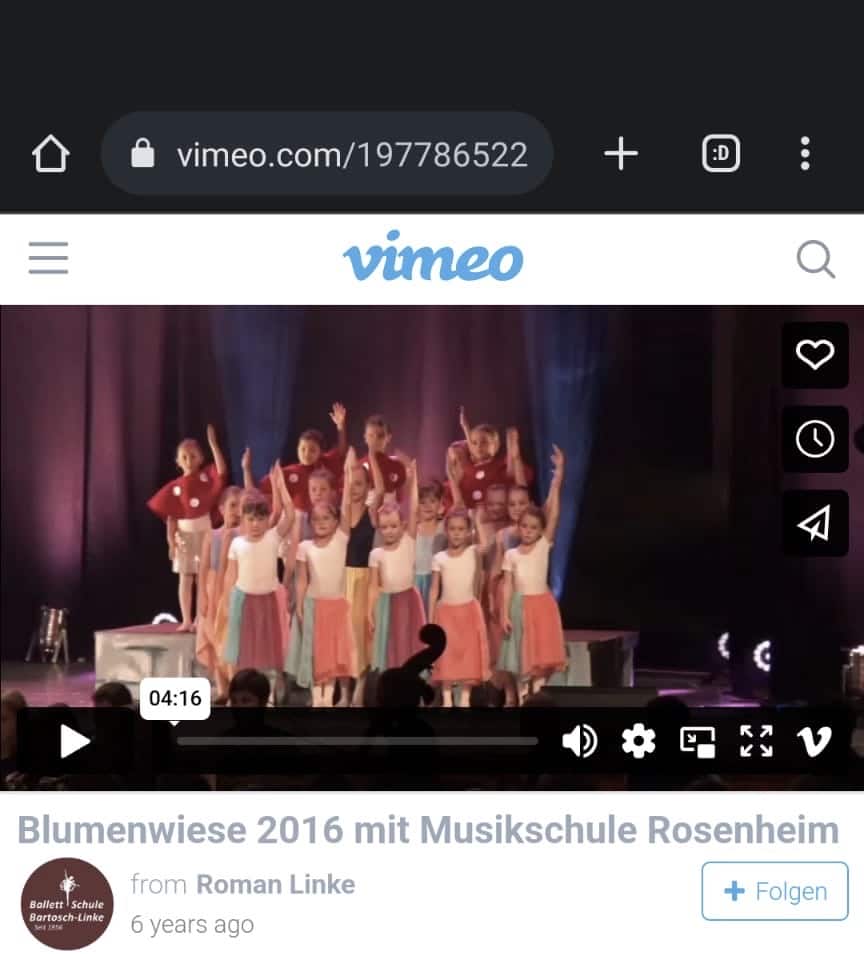864x954 pixels.
Task: Open the tab switcher
Action: (720, 154)
